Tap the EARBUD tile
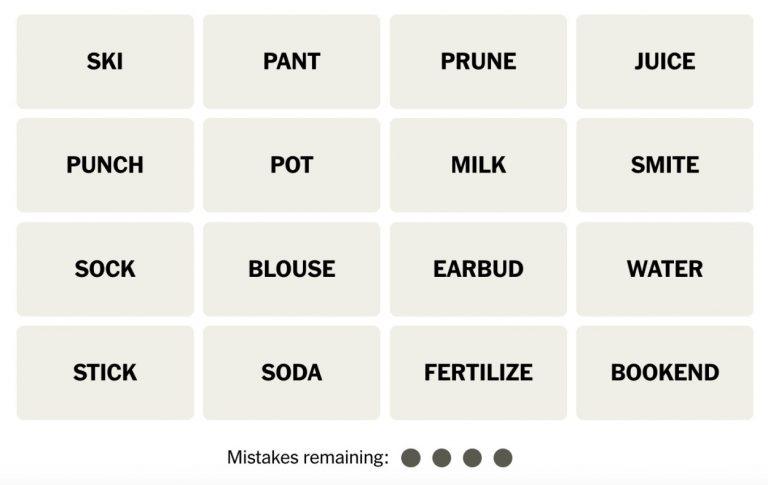The image size is (768, 485). [x=478, y=269]
